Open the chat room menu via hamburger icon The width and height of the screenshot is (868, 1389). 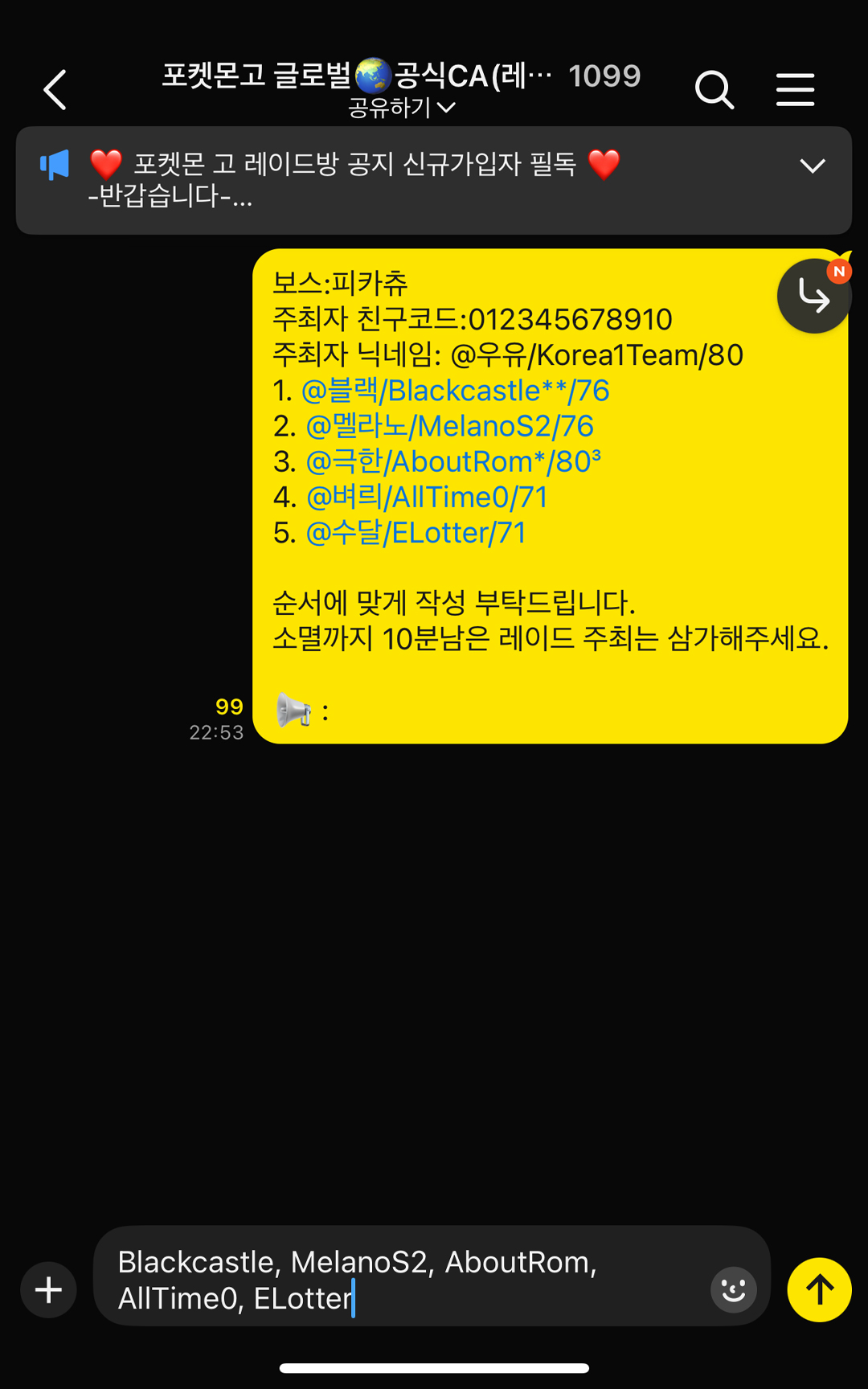pos(795,90)
